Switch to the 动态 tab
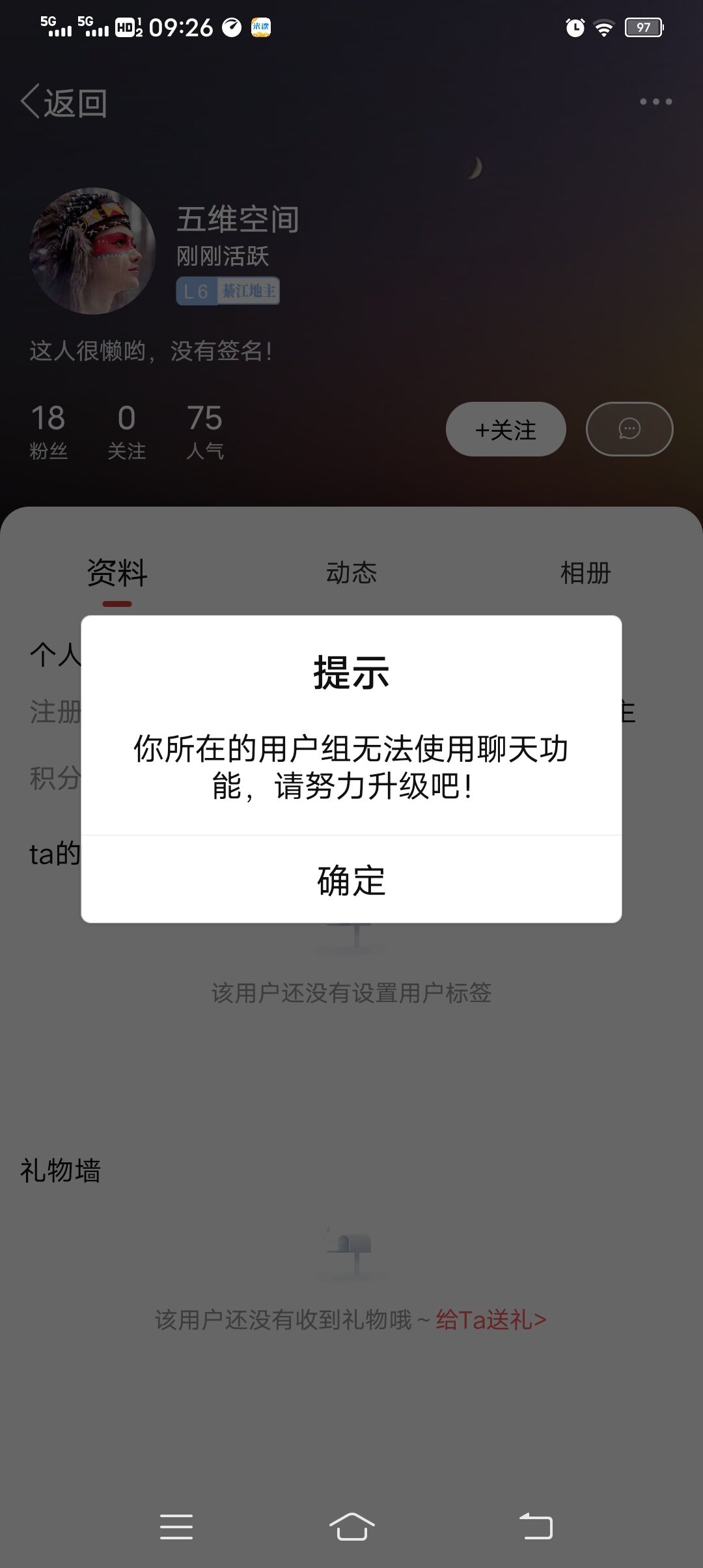The width and height of the screenshot is (703, 1568). click(351, 573)
